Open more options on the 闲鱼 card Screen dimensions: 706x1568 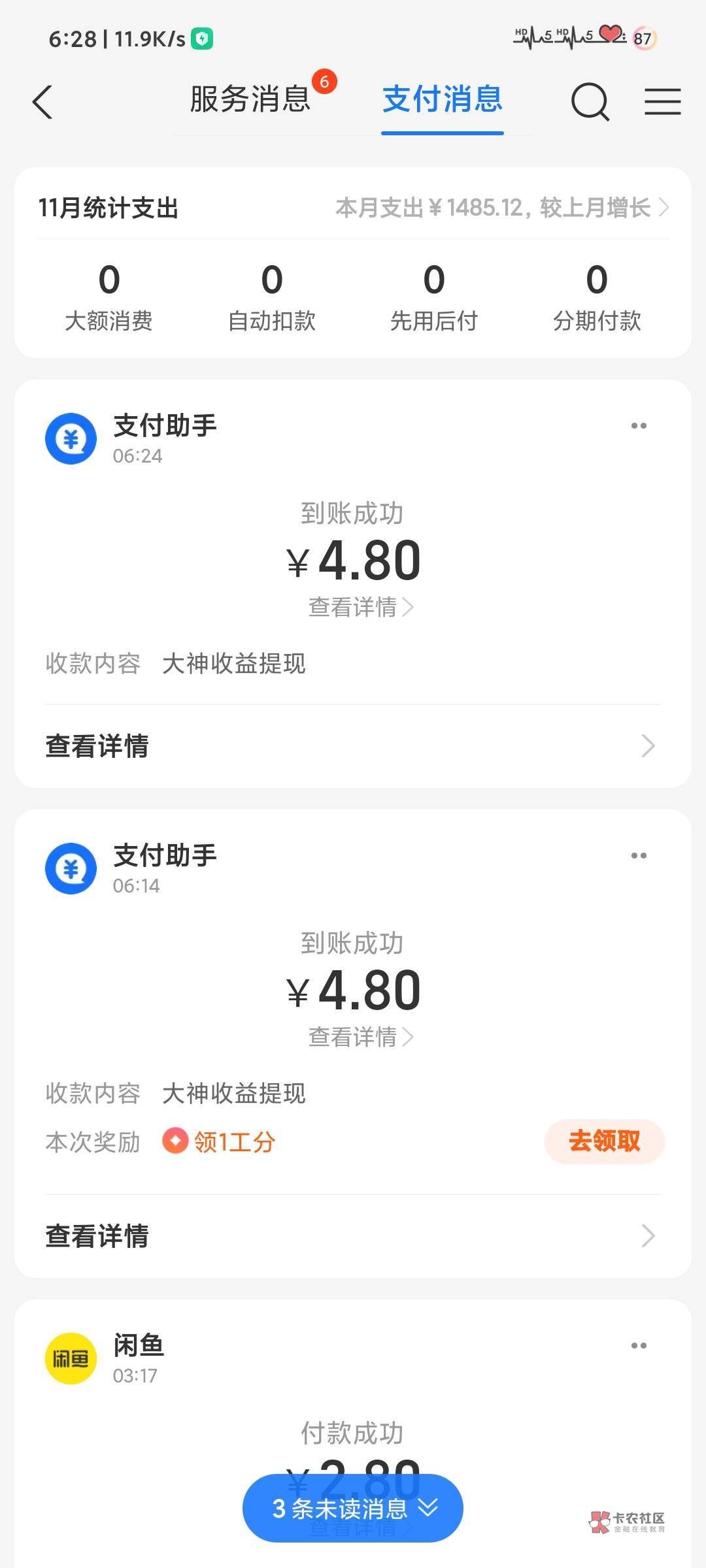click(639, 1346)
